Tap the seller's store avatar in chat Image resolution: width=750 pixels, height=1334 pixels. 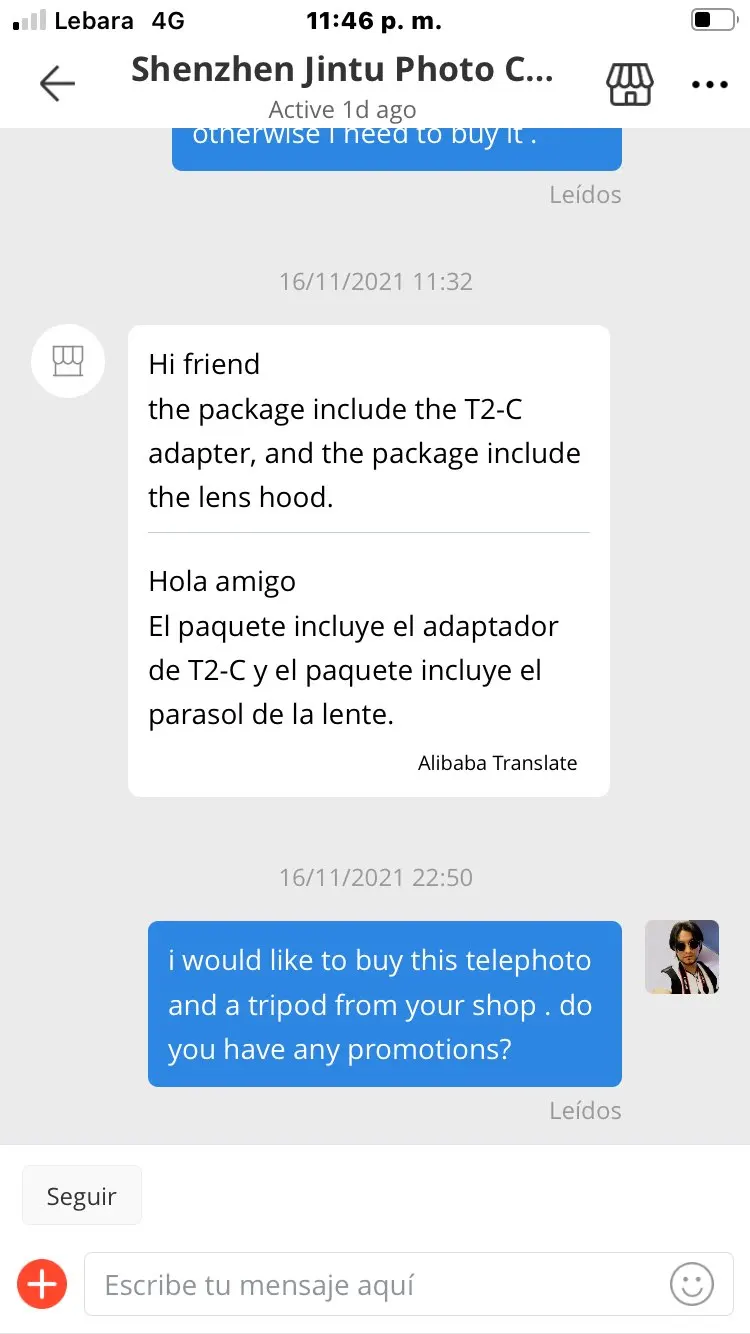pyautogui.click(x=68, y=361)
